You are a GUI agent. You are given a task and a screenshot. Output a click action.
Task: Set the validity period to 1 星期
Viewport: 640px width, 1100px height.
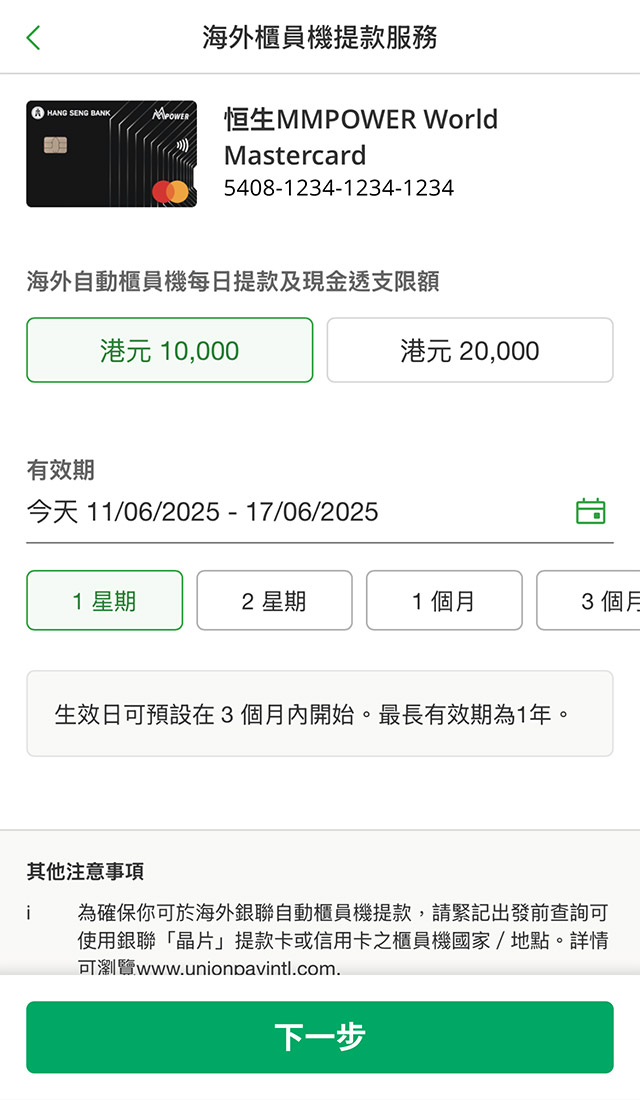[105, 600]
